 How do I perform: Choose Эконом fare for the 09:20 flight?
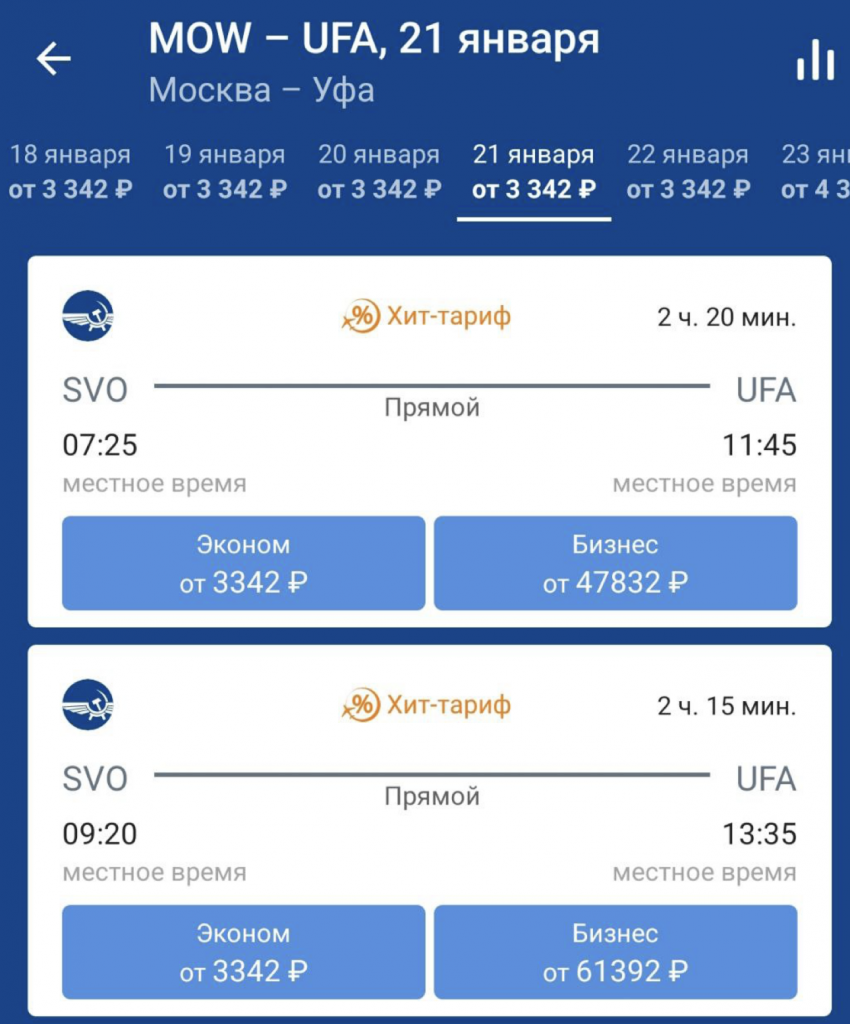click(243, 952)
